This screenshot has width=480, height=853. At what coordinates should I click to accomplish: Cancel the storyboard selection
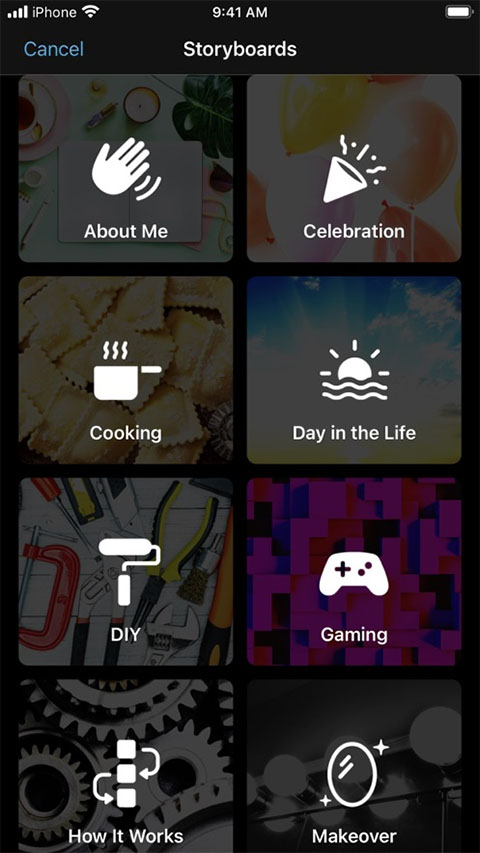click(54, 49)
